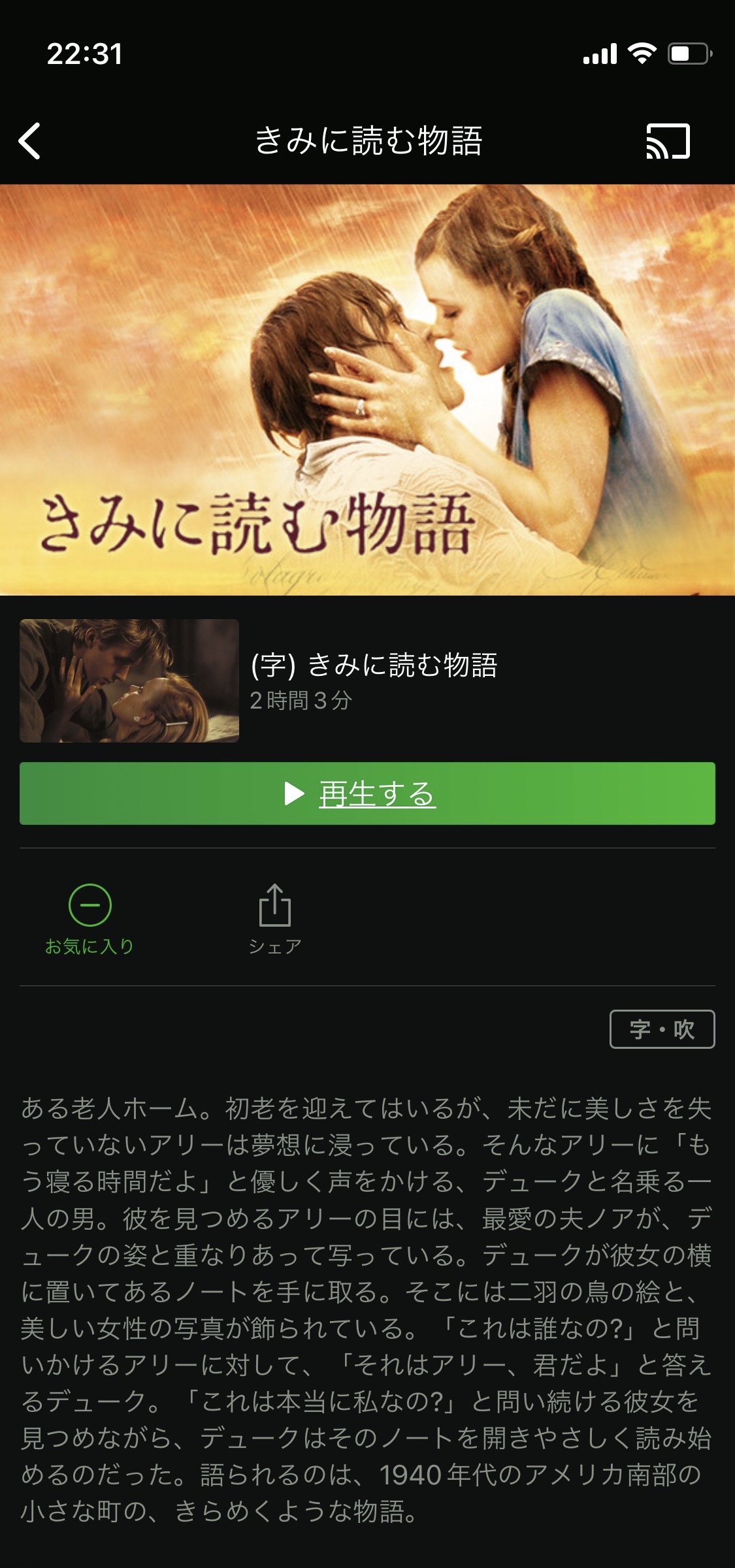Tap the green 再生する play button
The width and height of the screenshot is (735, 1568).
tap(367, 793)
